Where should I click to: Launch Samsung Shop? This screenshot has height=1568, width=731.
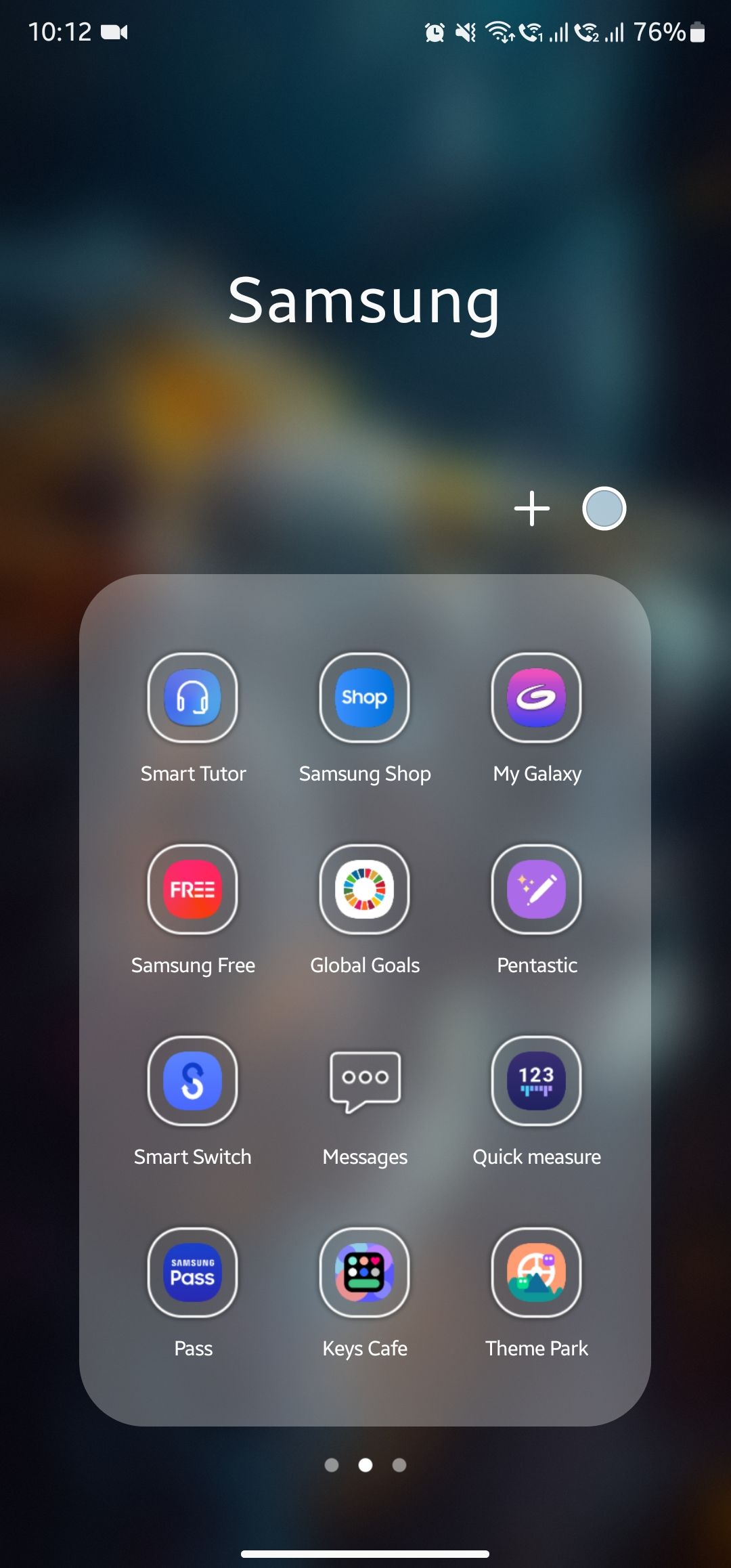(365, 698)
